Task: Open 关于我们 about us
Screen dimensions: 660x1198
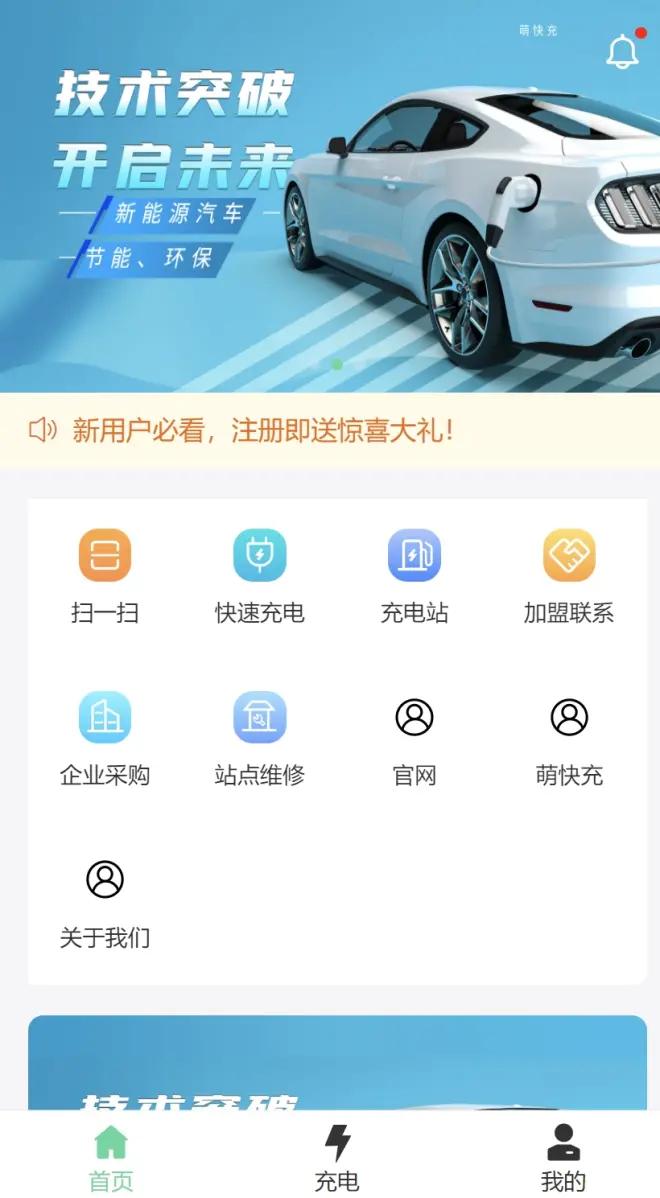Action: (x=105, y=900)
